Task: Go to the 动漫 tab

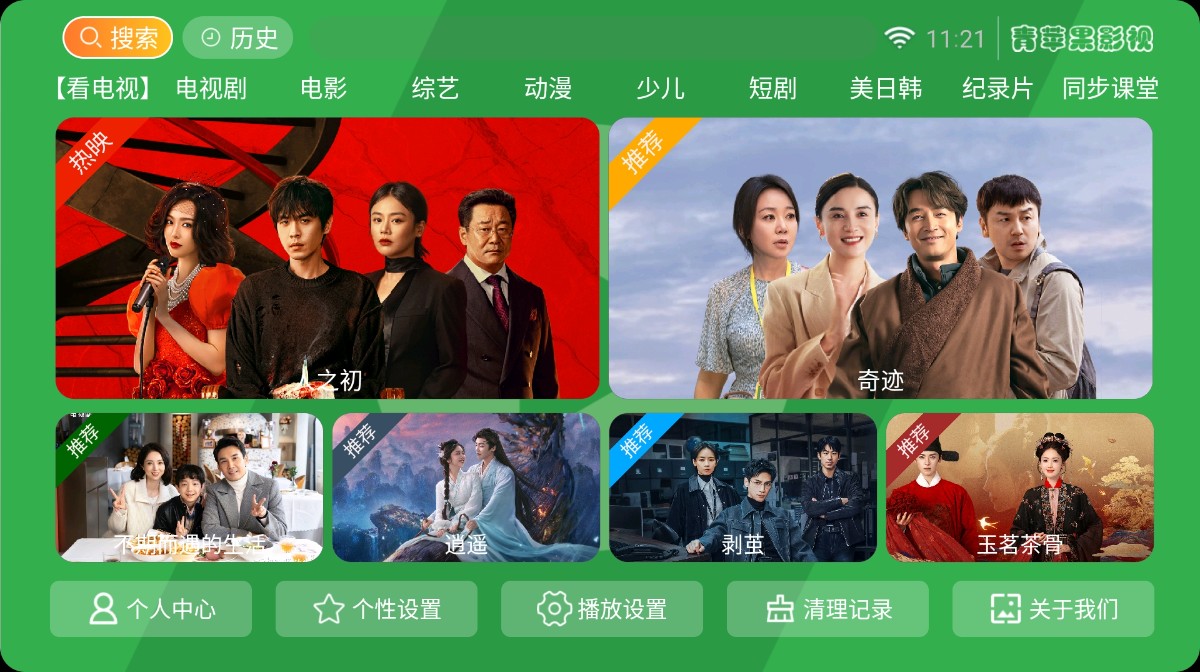Action: click(548, 88)
